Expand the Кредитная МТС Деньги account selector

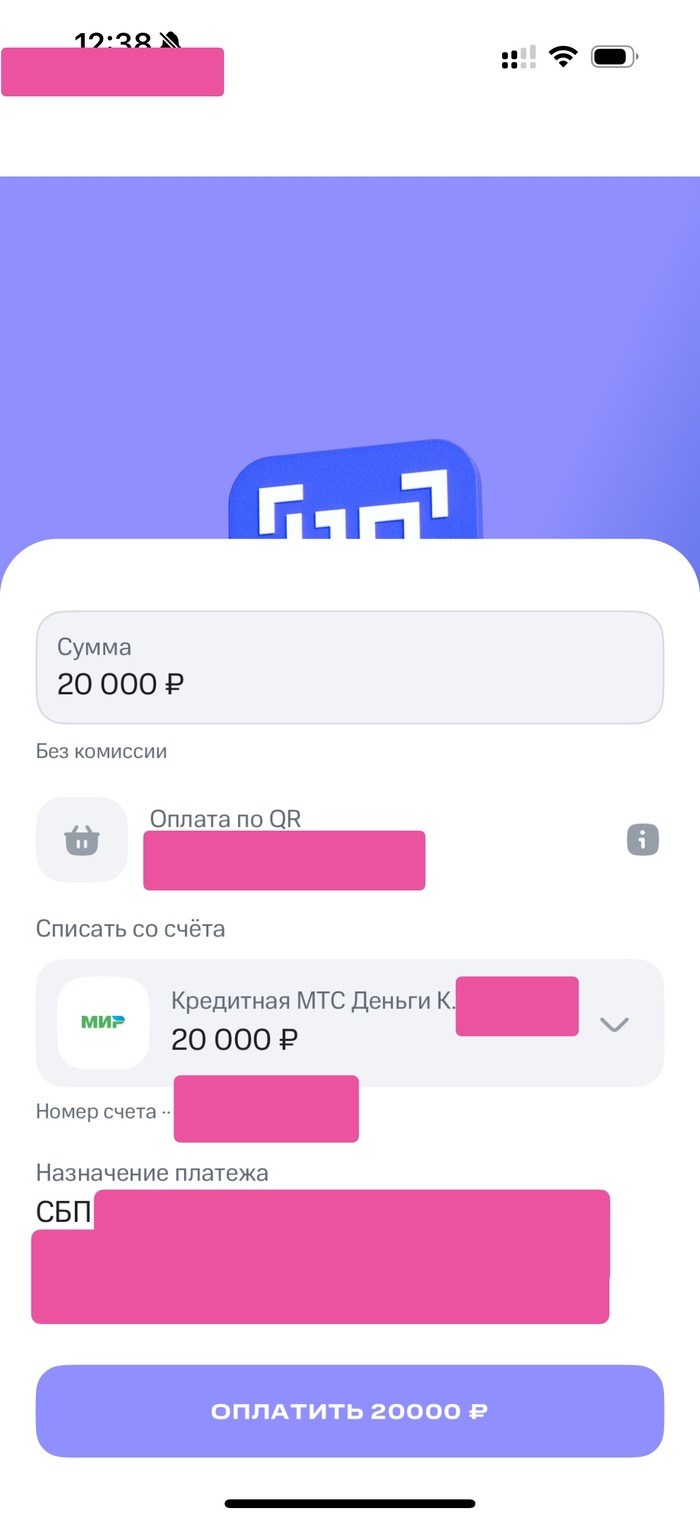click(613, 1023)
